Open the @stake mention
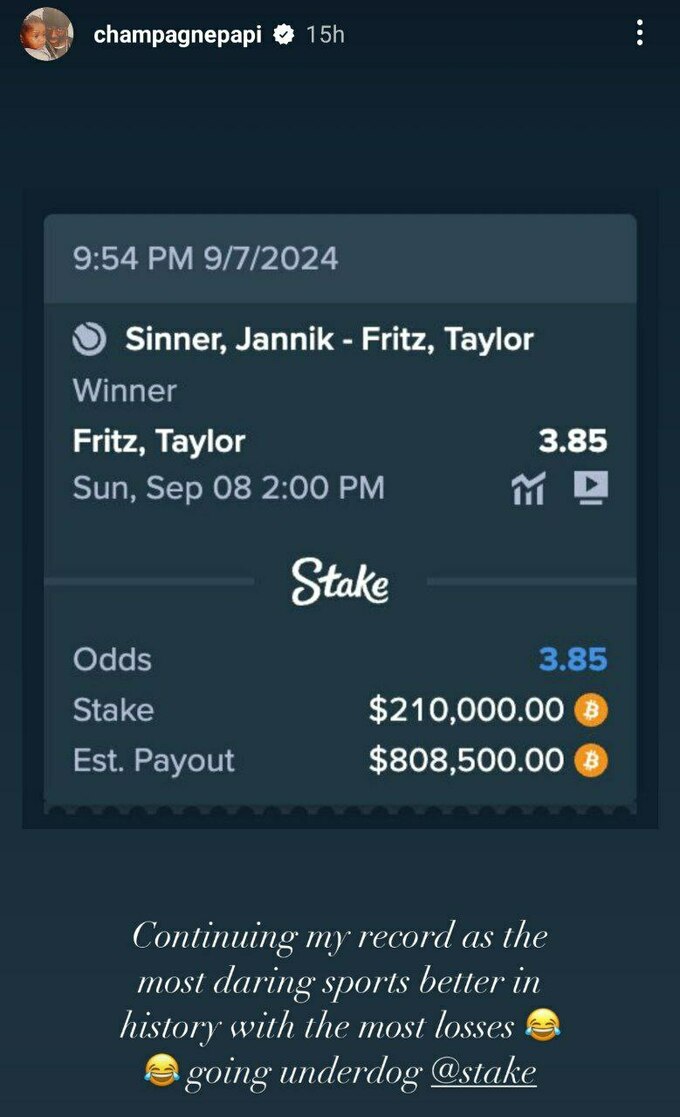Screen dimensions: 680x1117 [483, 1072]
